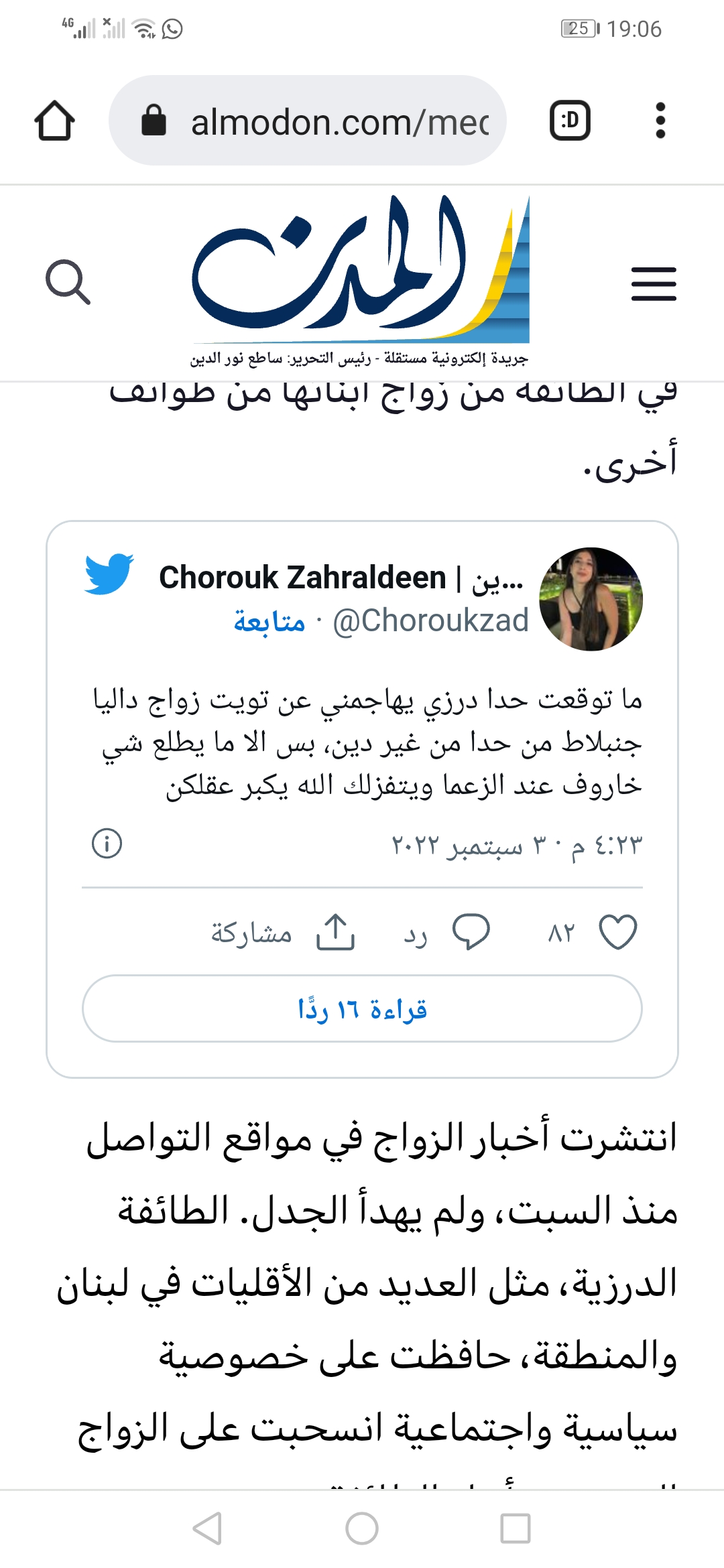Tap the system back button
Screen dimensions: 724x1568
pyautogui.click(x=207, y=1528)
